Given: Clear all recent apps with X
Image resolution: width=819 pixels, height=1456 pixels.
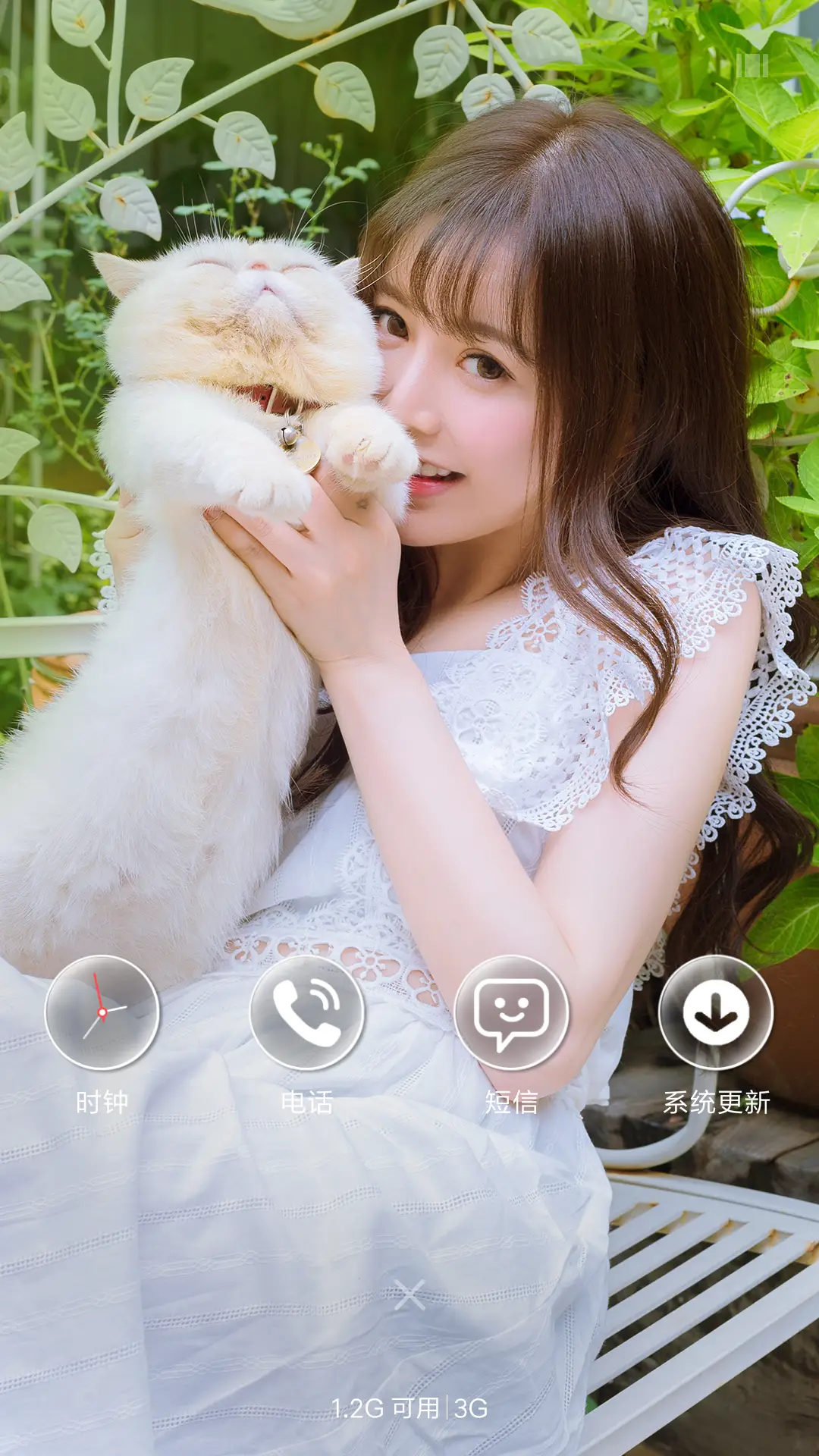Looking at the screenshot, I should point(409,1294).
